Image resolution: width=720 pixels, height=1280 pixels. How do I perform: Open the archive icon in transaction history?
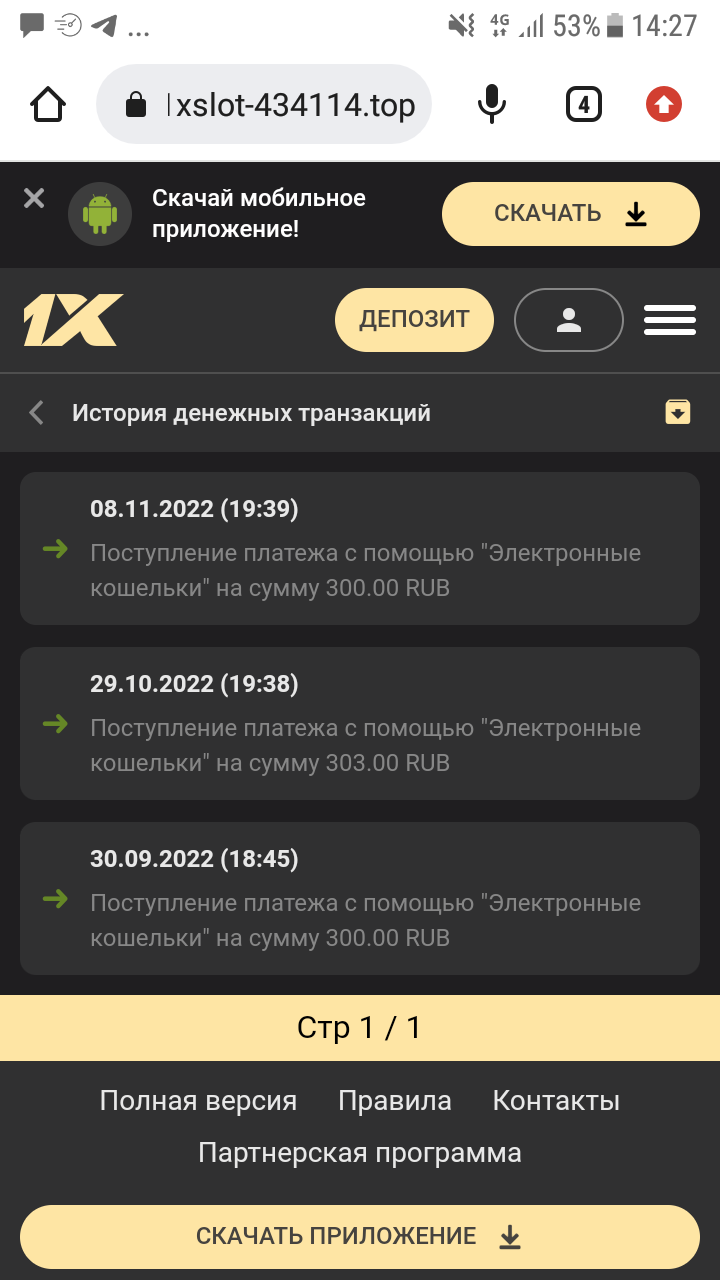tap(678, 411)
